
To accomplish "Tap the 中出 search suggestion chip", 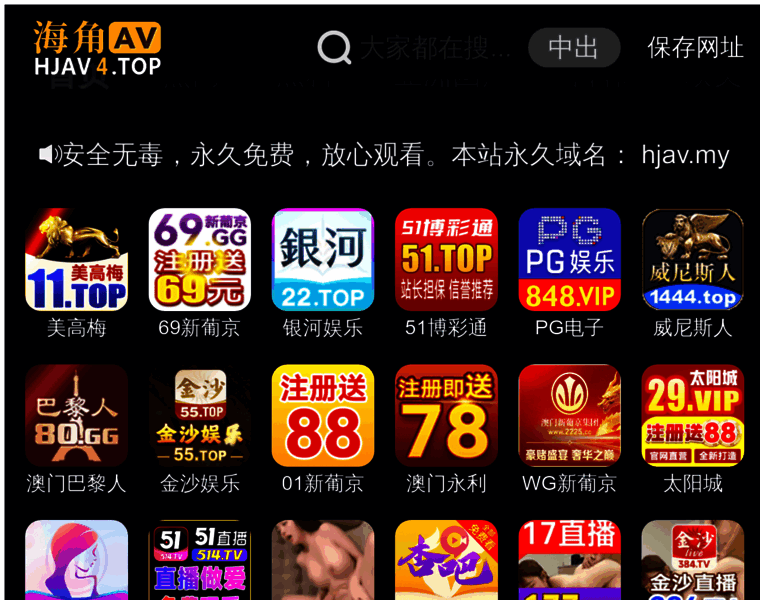I will tap(574, 47).
